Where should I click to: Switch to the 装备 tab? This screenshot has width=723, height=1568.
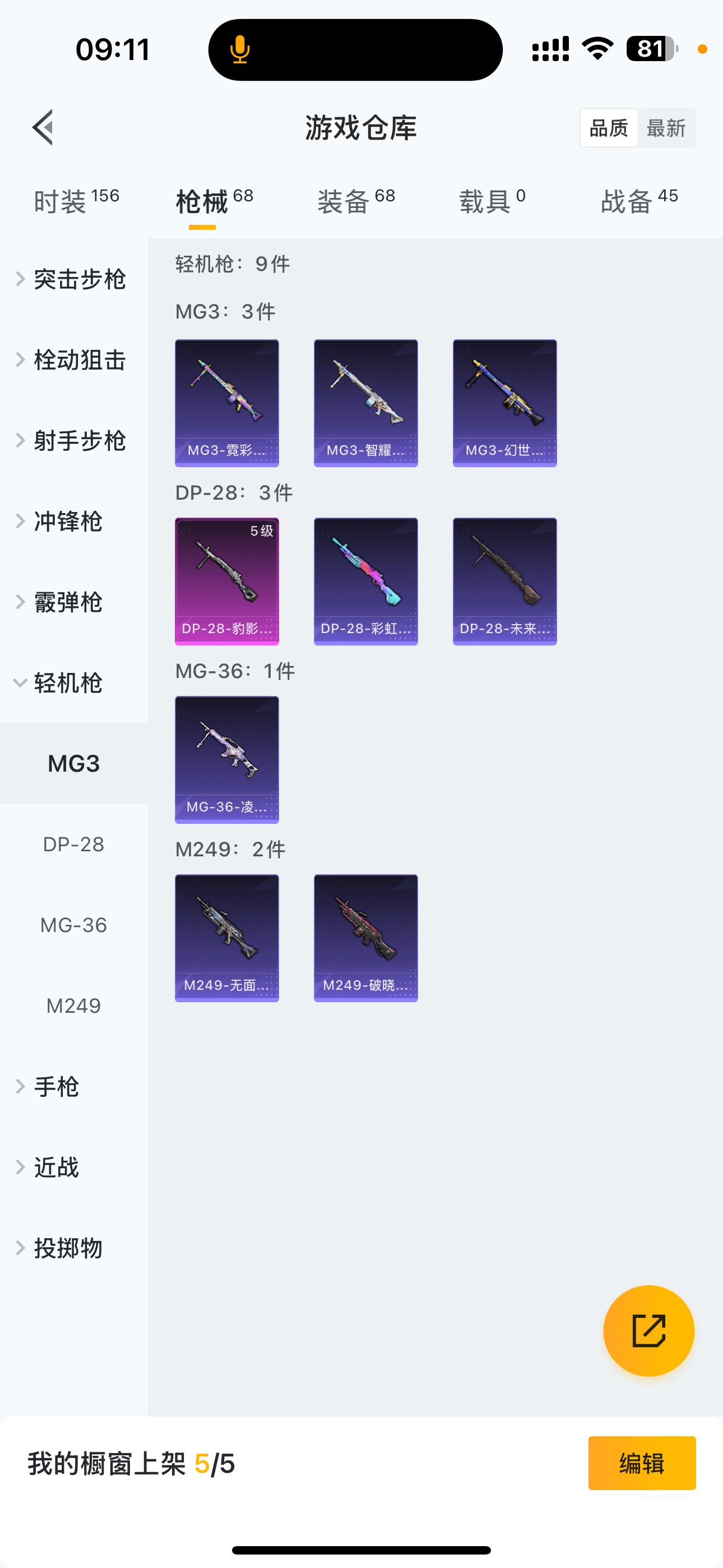[x=356, y=201]
